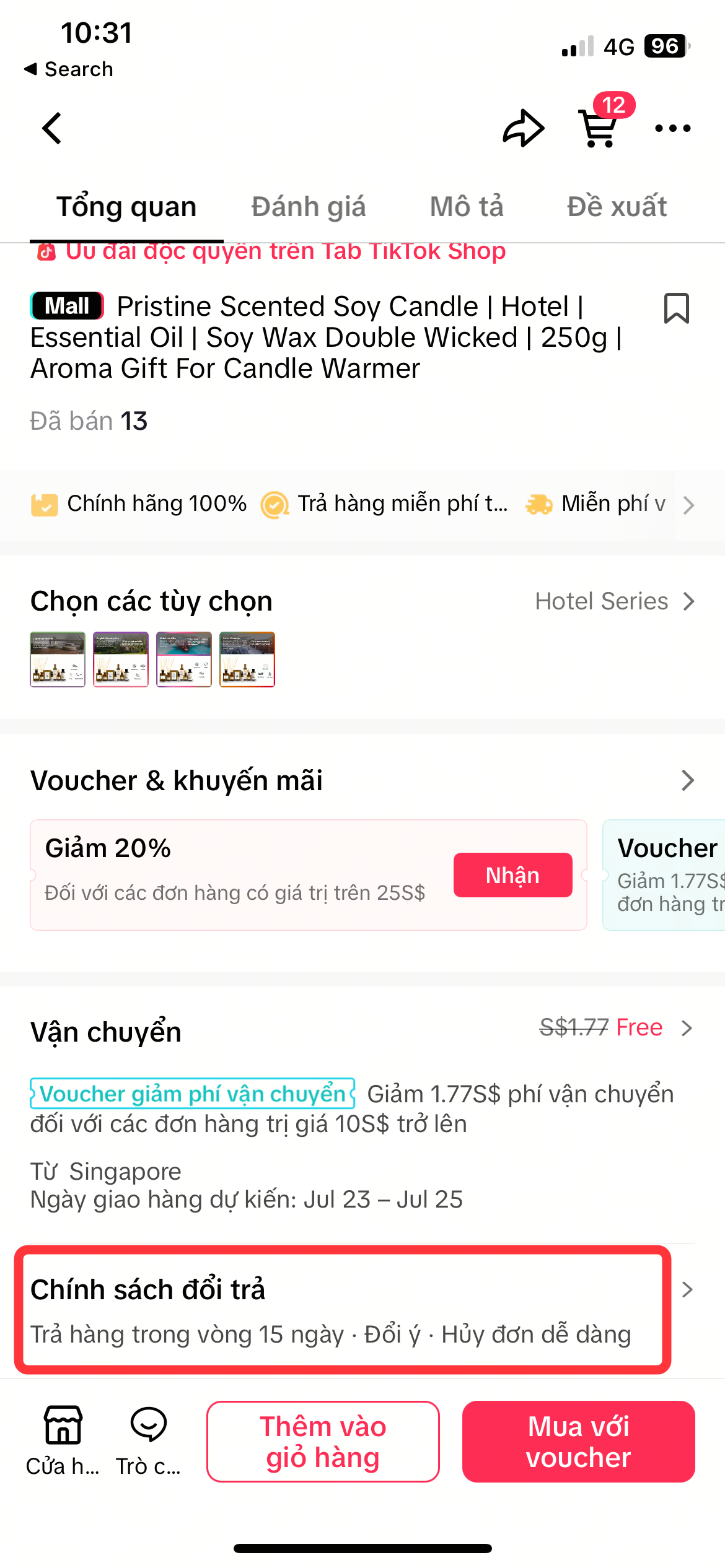Viewport: 725px width, 1568px height.
Task: Go back to the previous page
Action: 52,128
